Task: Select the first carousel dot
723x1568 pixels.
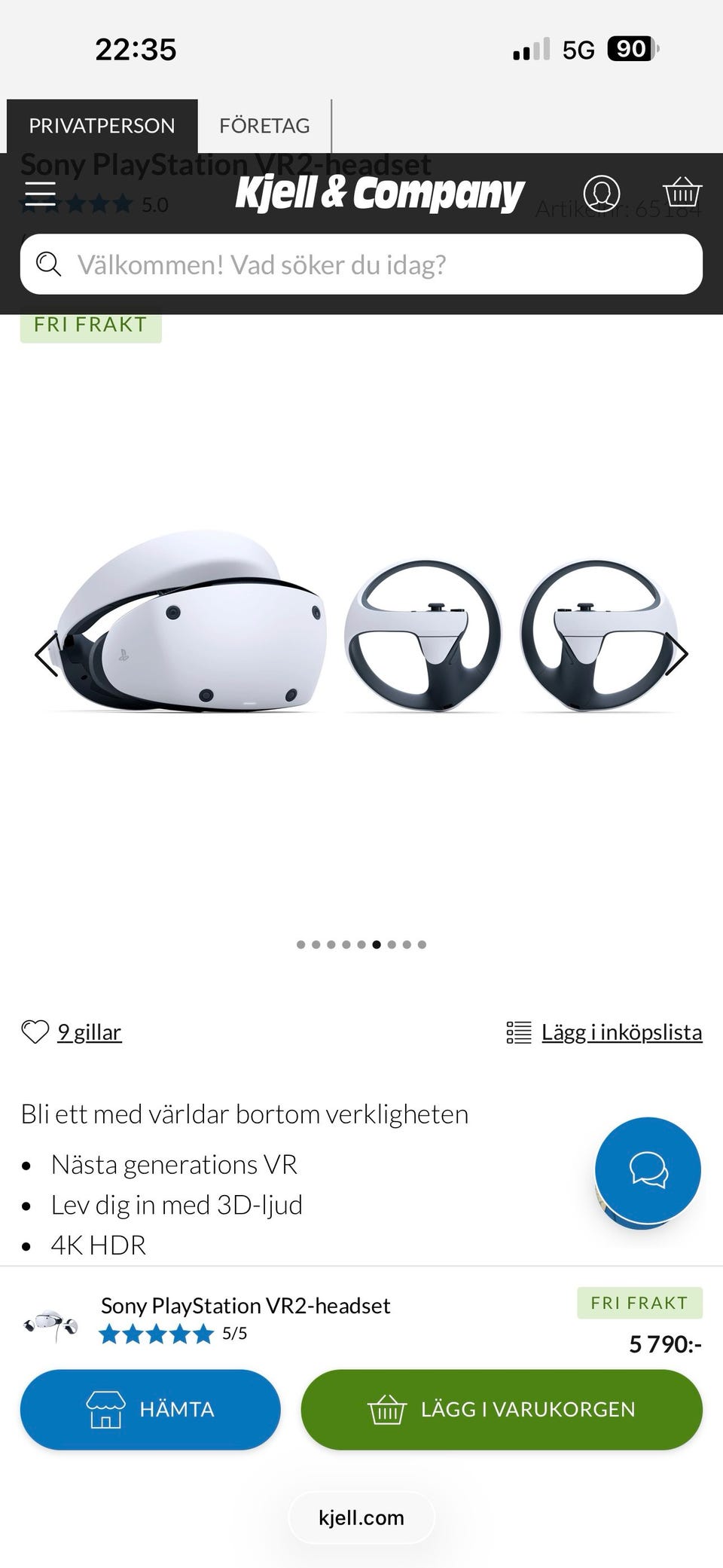Action: 300,944
